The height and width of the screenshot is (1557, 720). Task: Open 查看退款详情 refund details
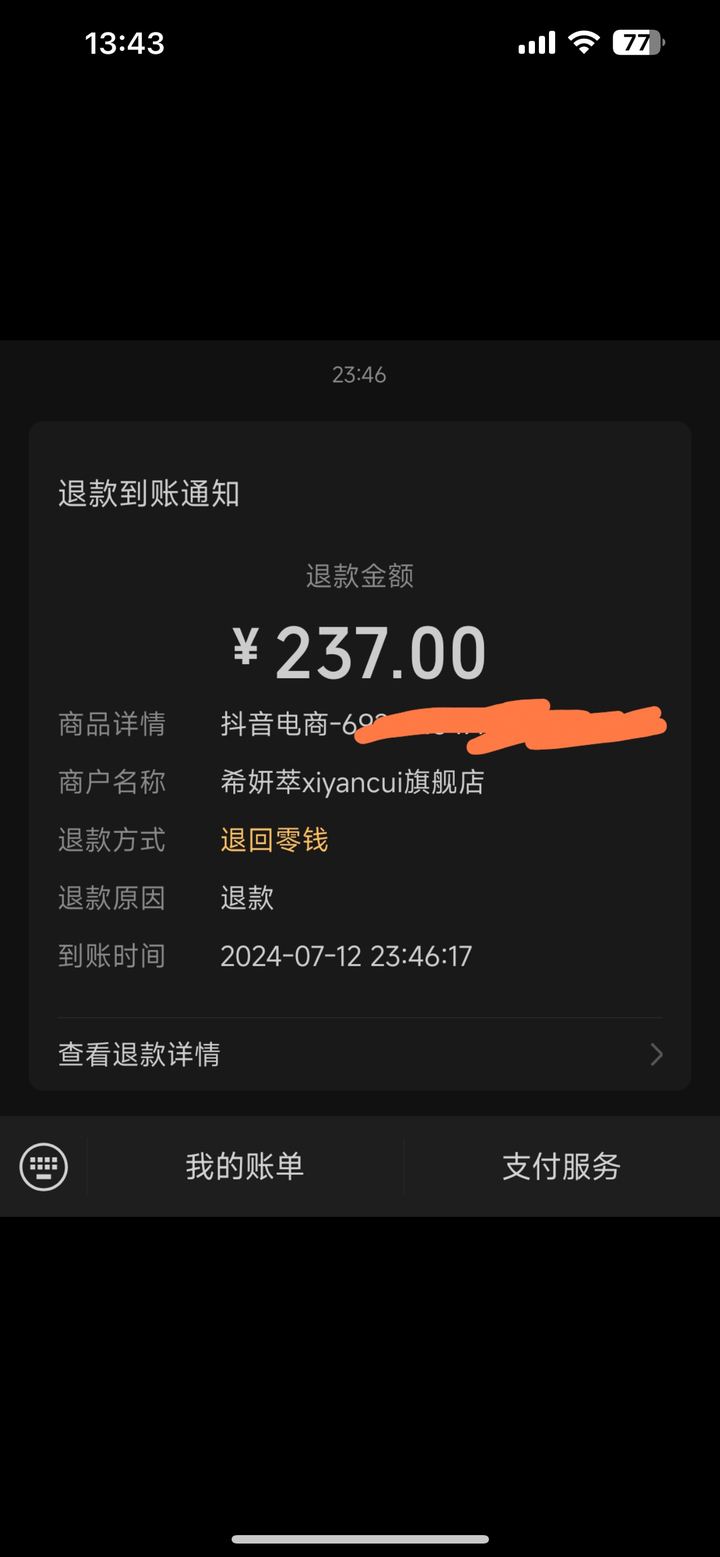coord(359,1054)
